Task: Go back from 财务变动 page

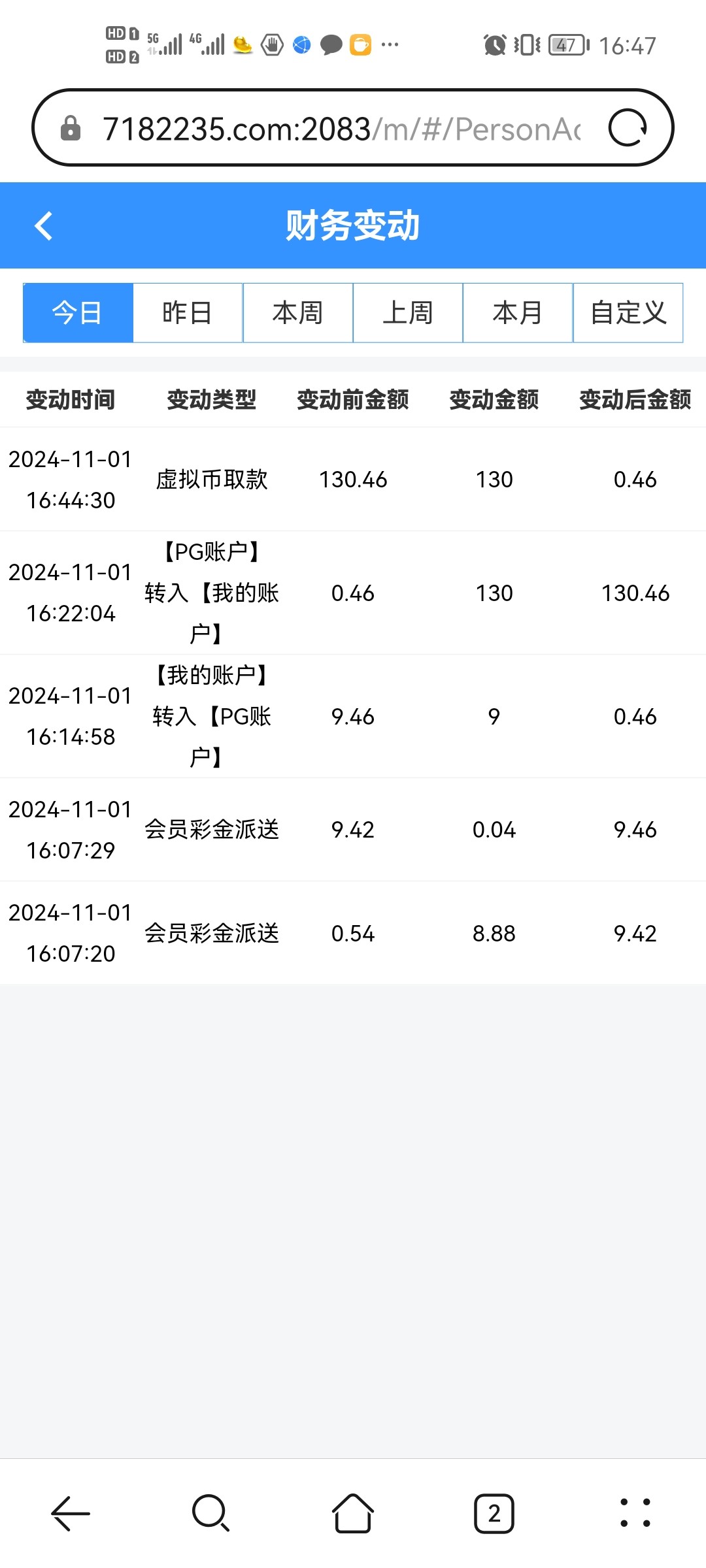Action: coord(44,226)
